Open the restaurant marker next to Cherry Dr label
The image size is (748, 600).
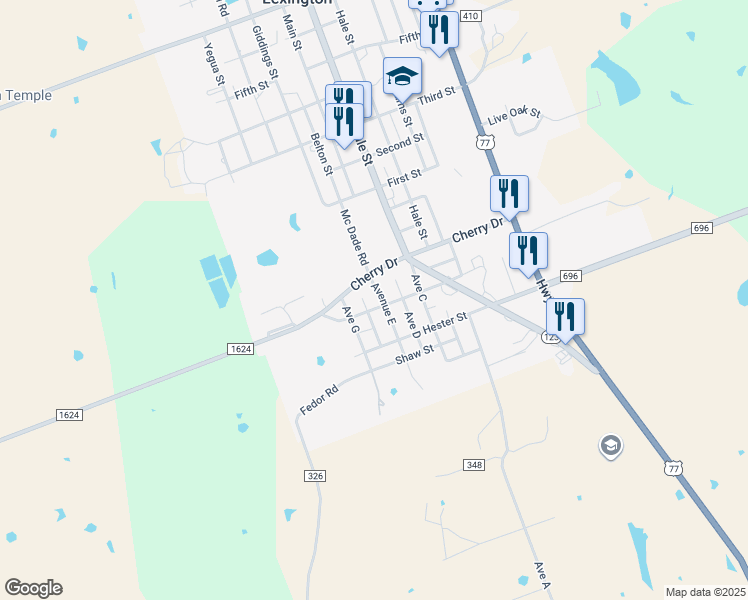509,194
